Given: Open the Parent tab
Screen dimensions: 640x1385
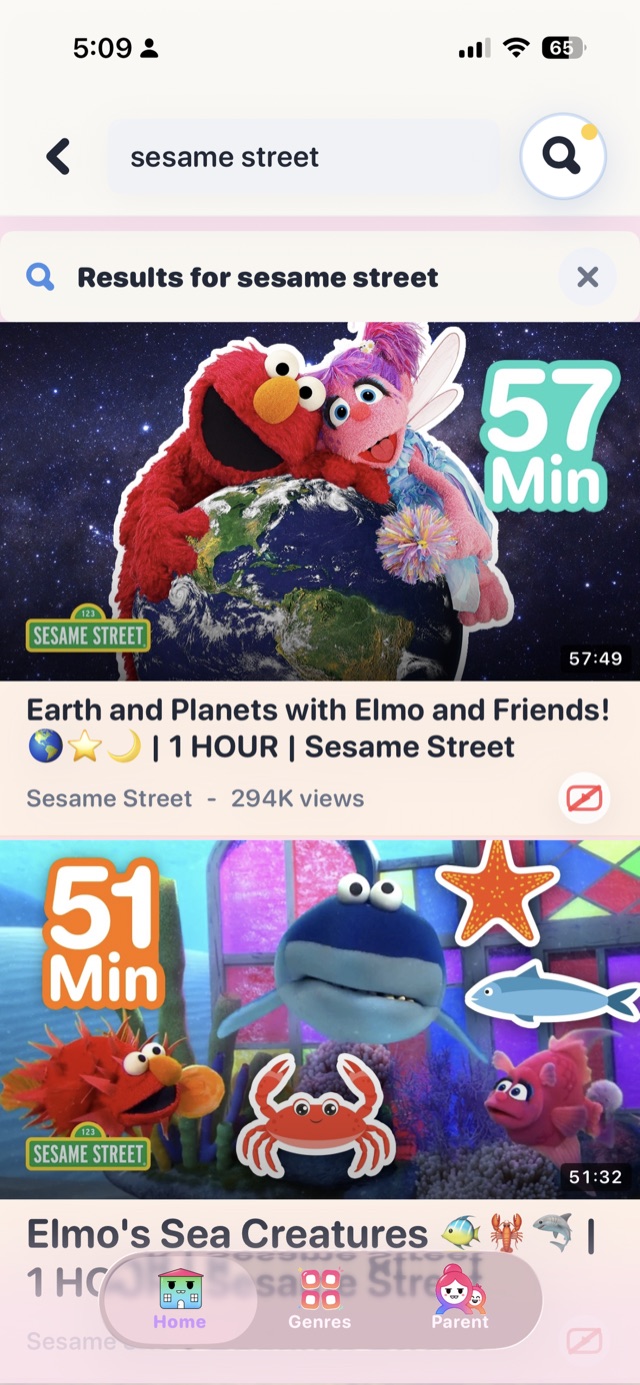Looking at the screenshot, I should [x=460, y=1298].
